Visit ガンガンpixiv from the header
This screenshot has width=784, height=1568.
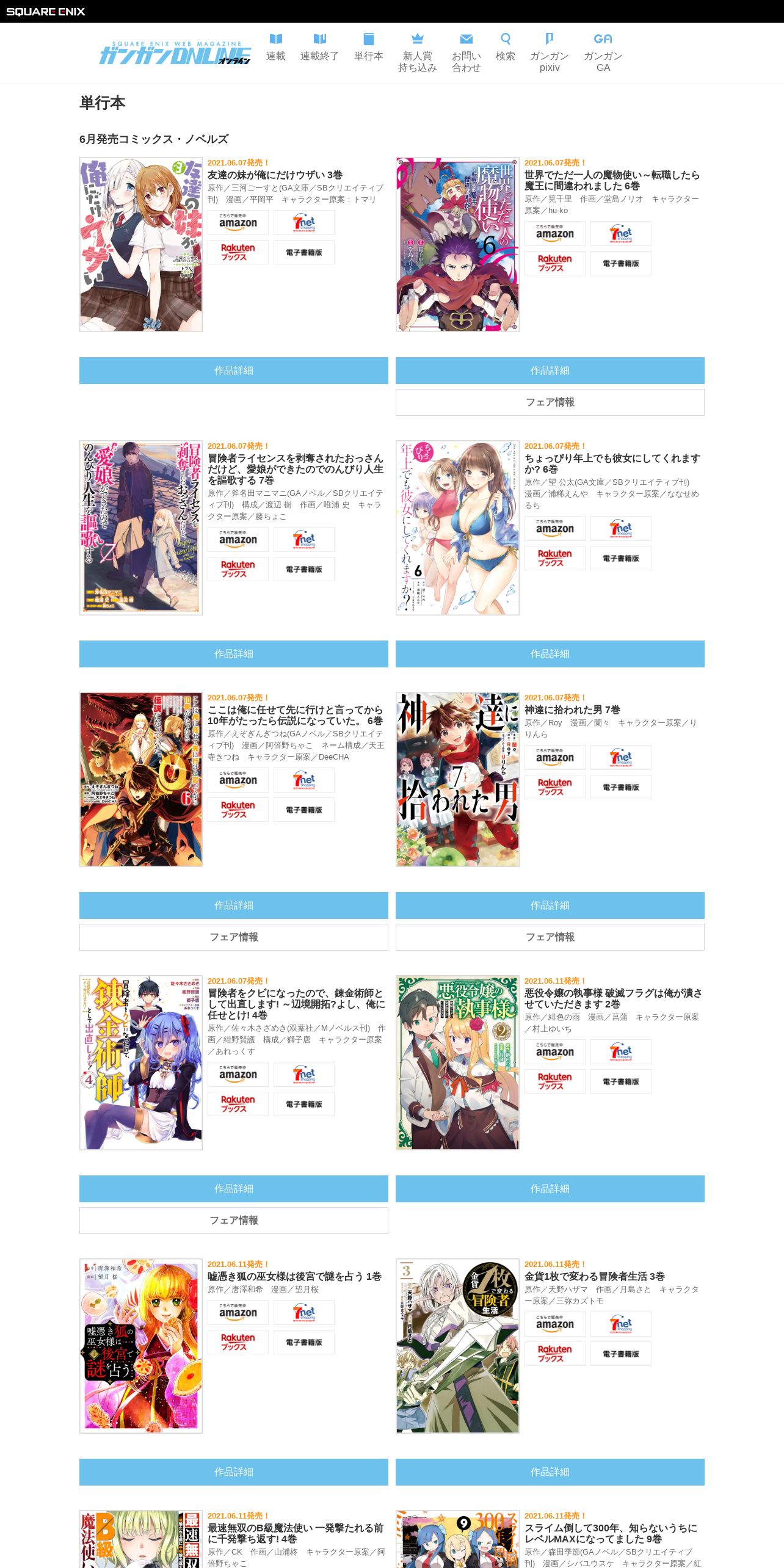(x=549, y=53)
